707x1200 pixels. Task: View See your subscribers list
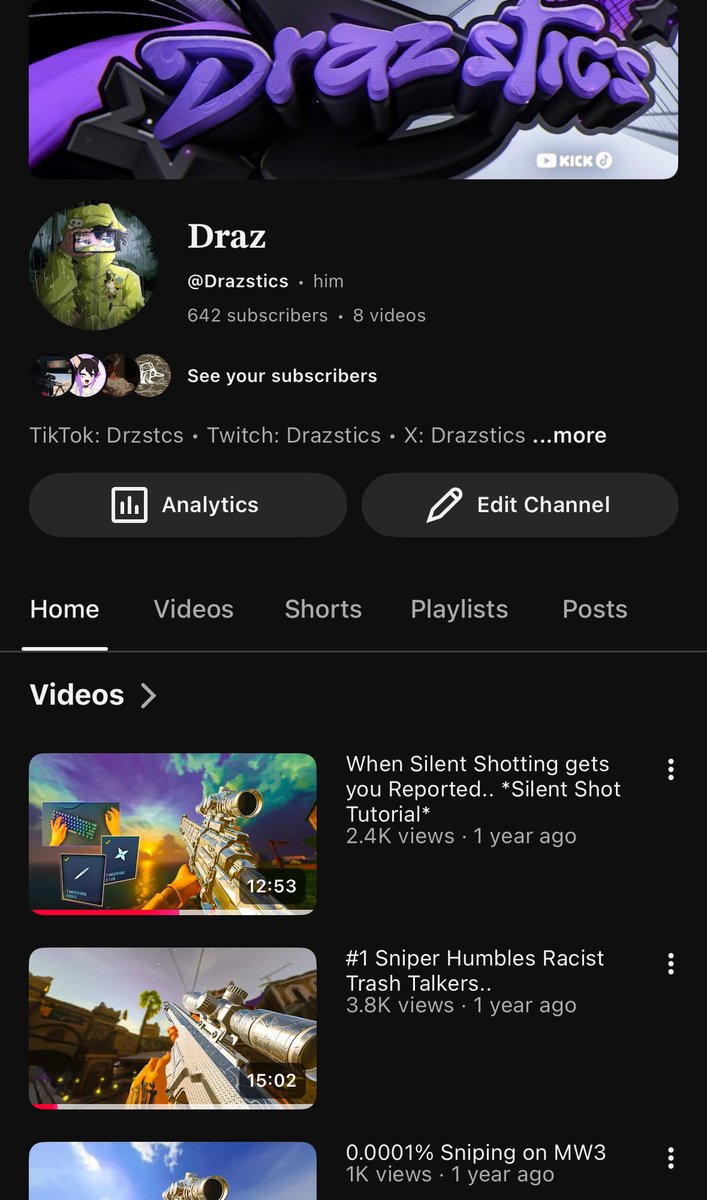[282, 376]
